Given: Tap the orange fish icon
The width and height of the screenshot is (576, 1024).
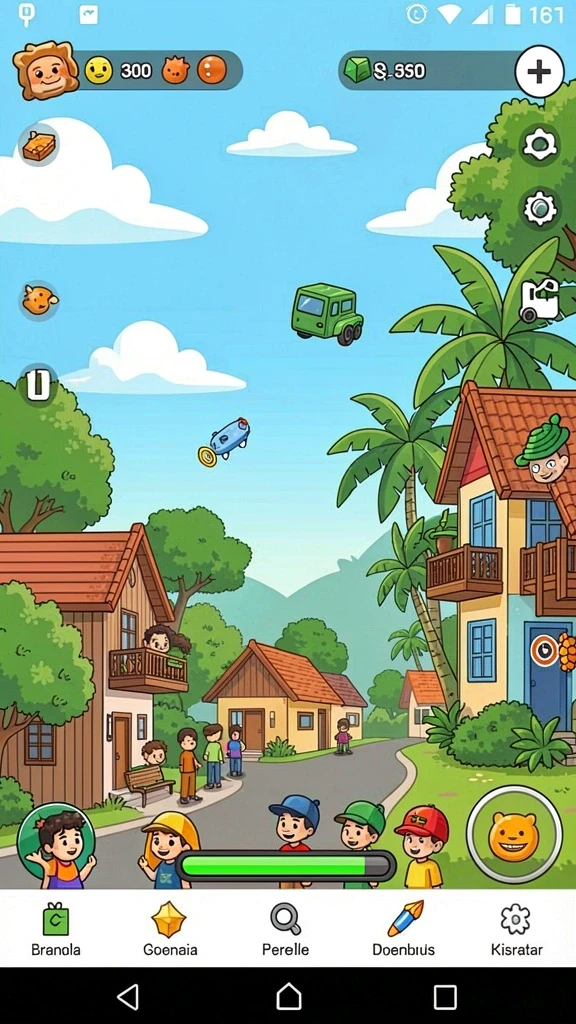Looking at the screenshot, I should [39, 300].
